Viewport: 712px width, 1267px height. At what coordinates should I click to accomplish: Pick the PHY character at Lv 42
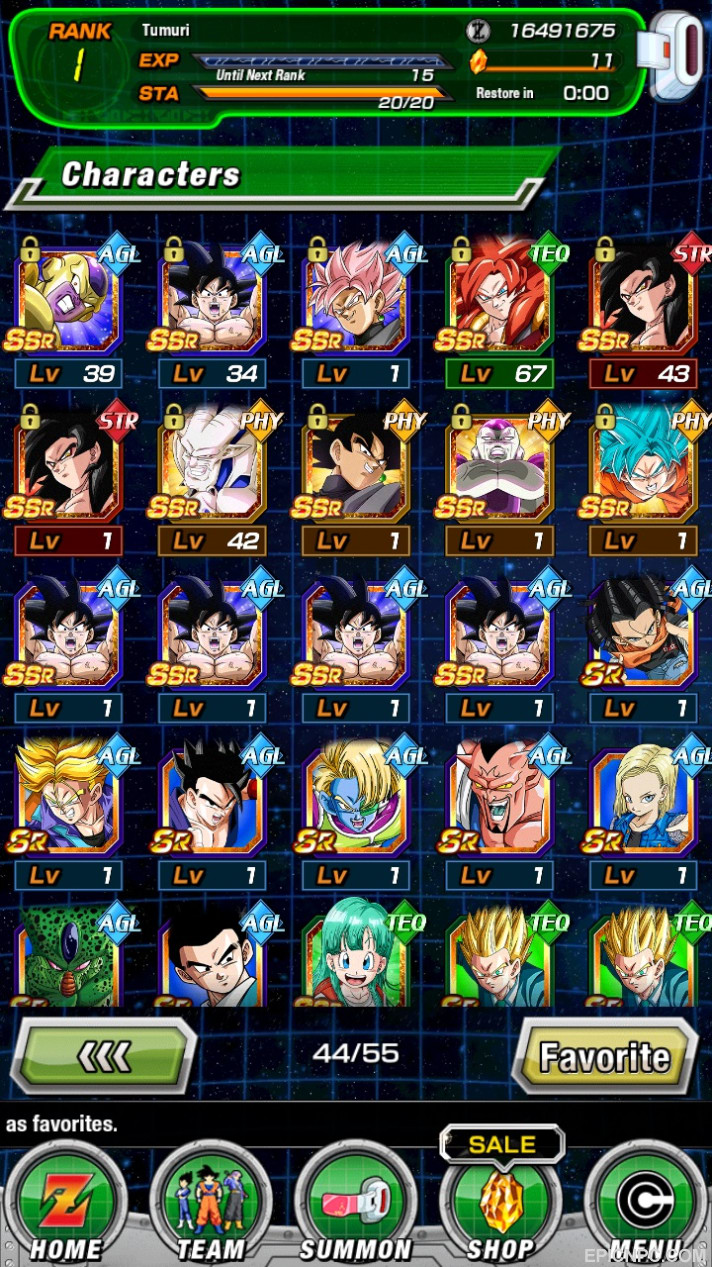click(x=211, y=480)
